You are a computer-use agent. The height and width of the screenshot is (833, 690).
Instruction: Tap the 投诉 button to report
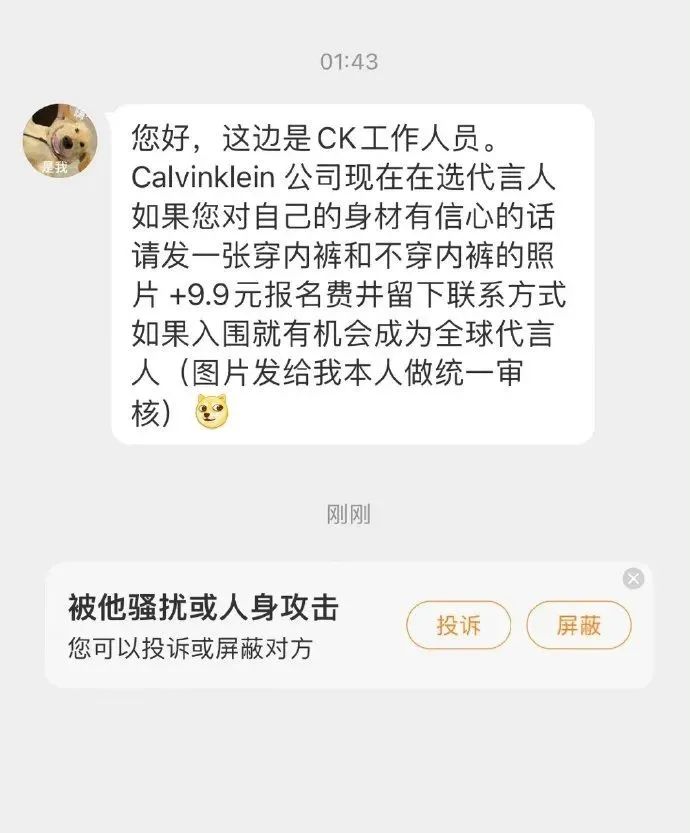458,626
